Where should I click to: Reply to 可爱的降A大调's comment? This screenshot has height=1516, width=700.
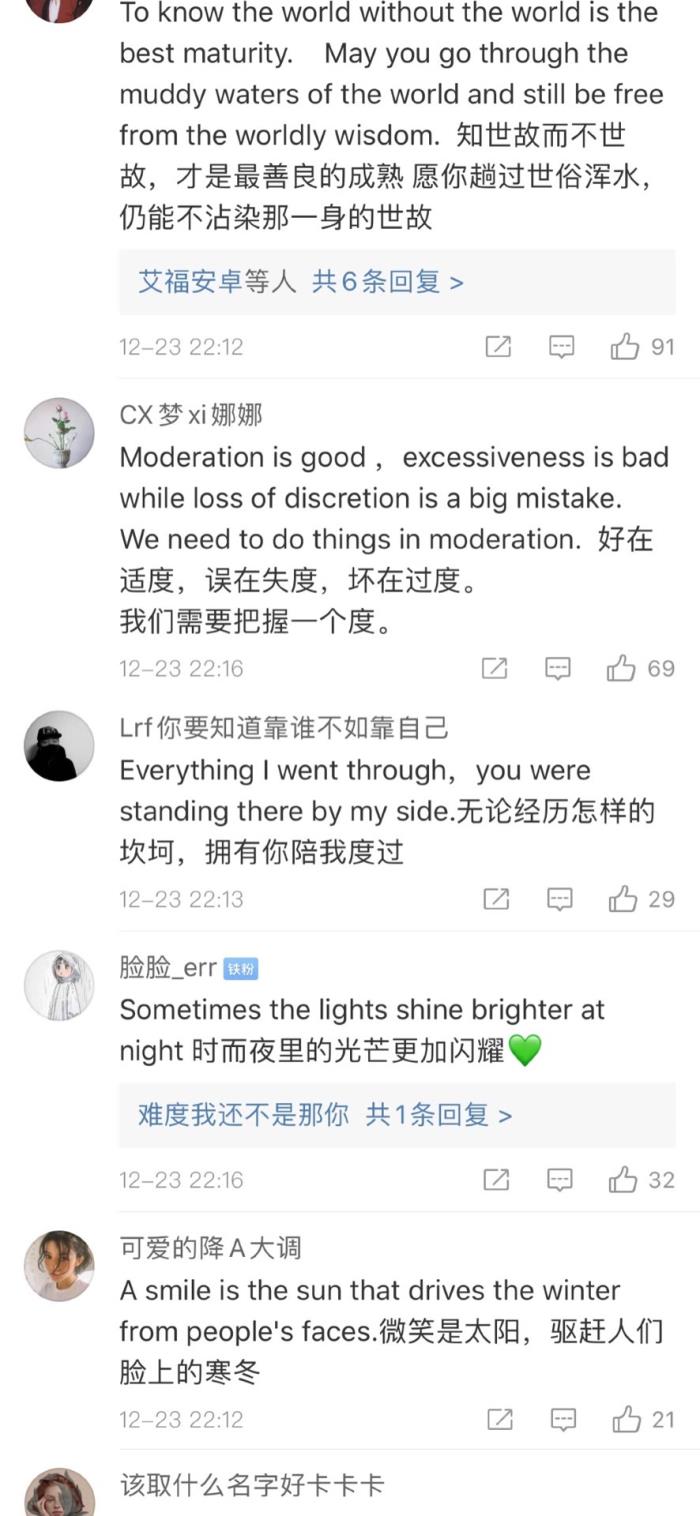click(563, 1419)
